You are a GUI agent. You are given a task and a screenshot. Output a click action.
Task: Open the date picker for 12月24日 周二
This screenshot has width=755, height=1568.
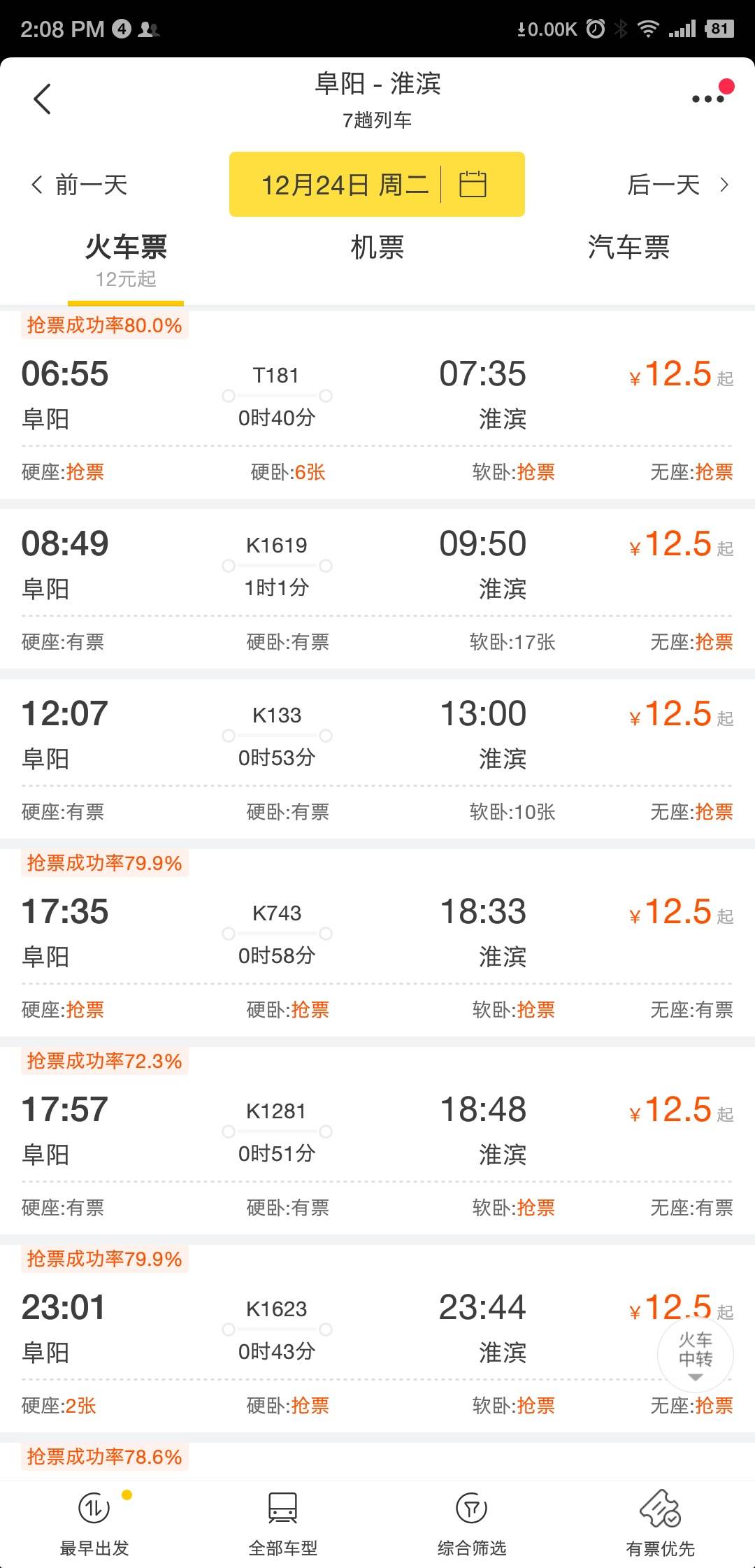point(377,184)
